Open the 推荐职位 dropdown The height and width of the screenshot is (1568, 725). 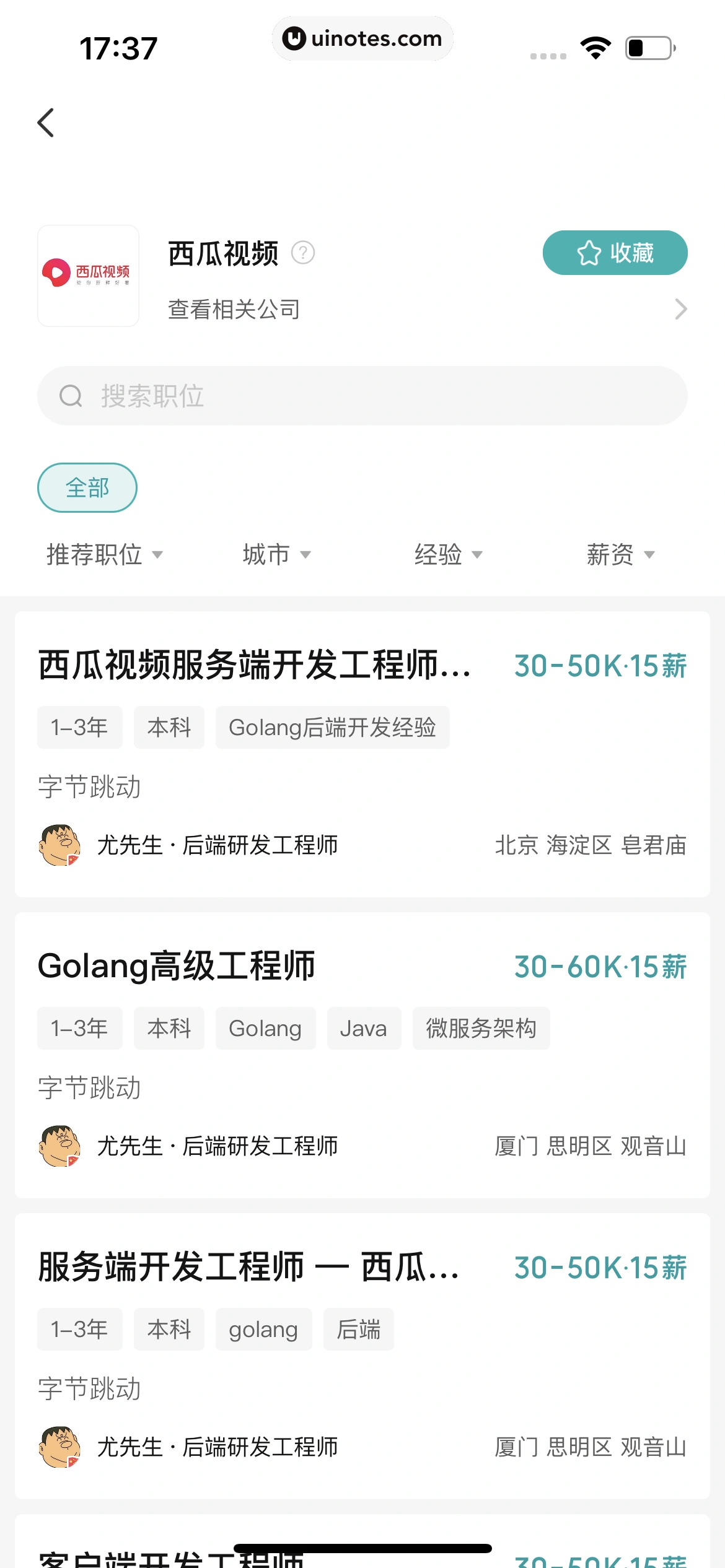103,555
